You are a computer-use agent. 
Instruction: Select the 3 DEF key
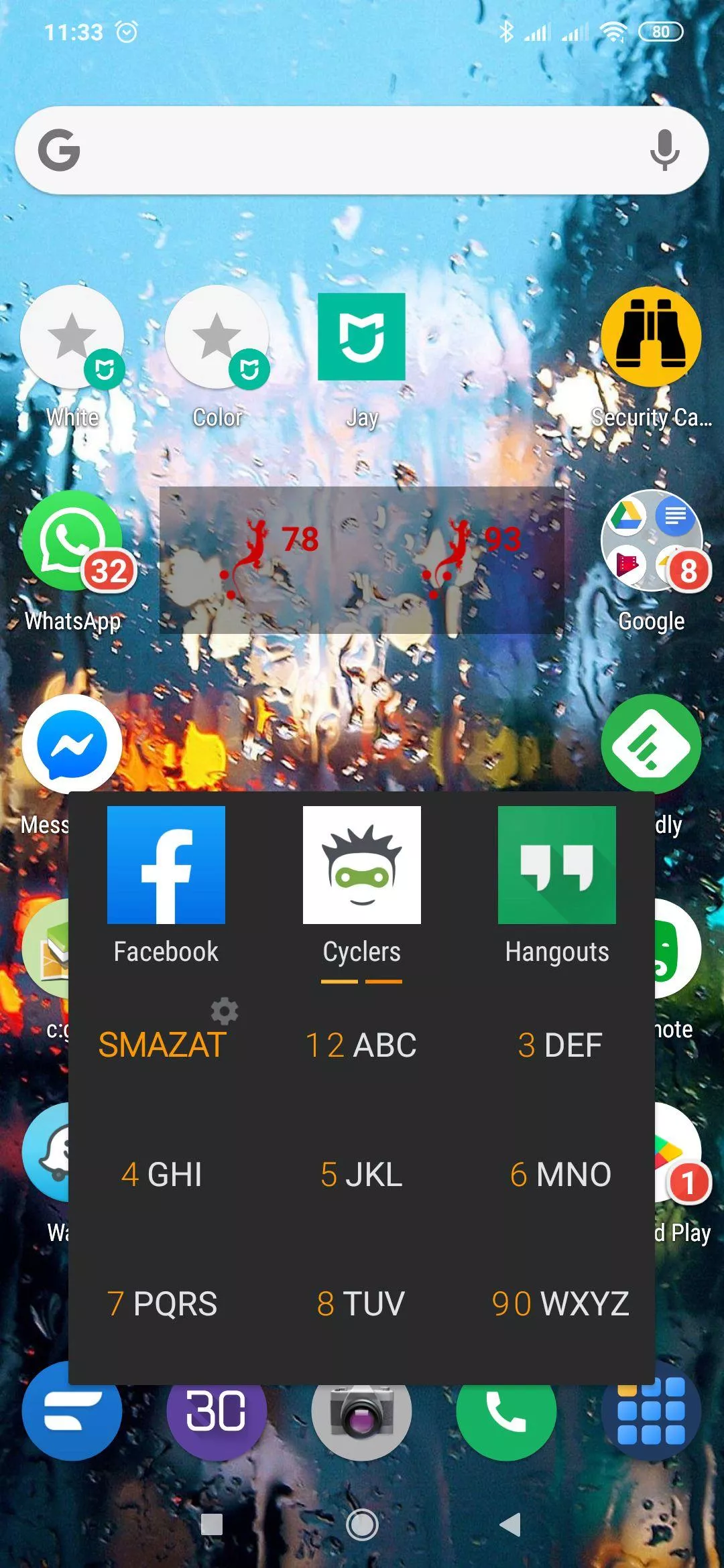tap(560, 1045)
